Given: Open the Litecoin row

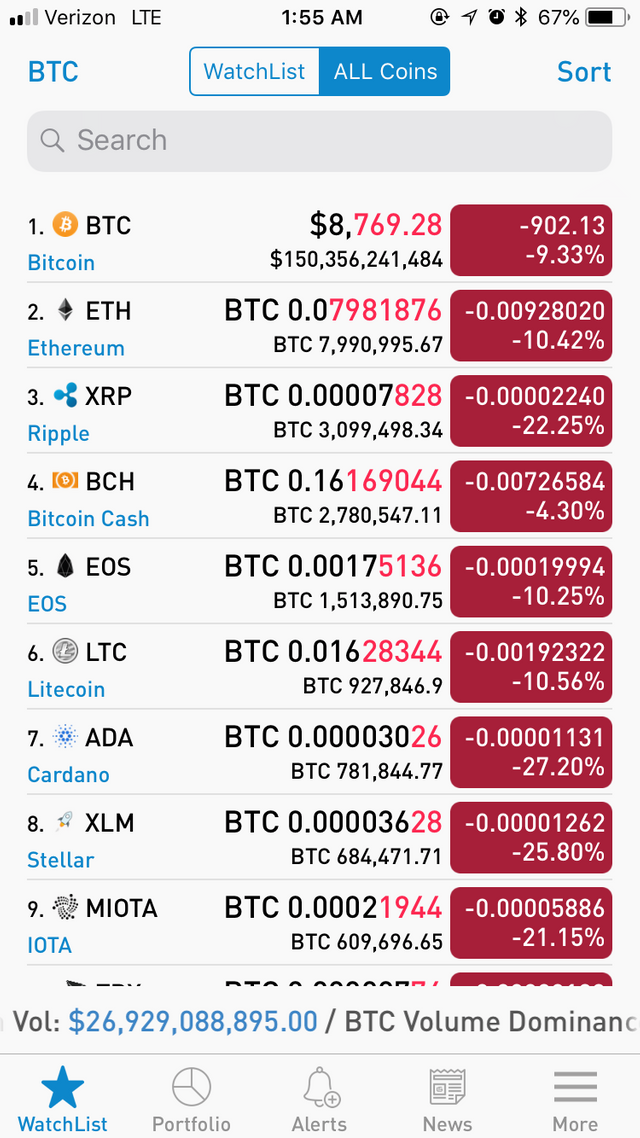Looking at the screenshot, I should click(230, 668).
